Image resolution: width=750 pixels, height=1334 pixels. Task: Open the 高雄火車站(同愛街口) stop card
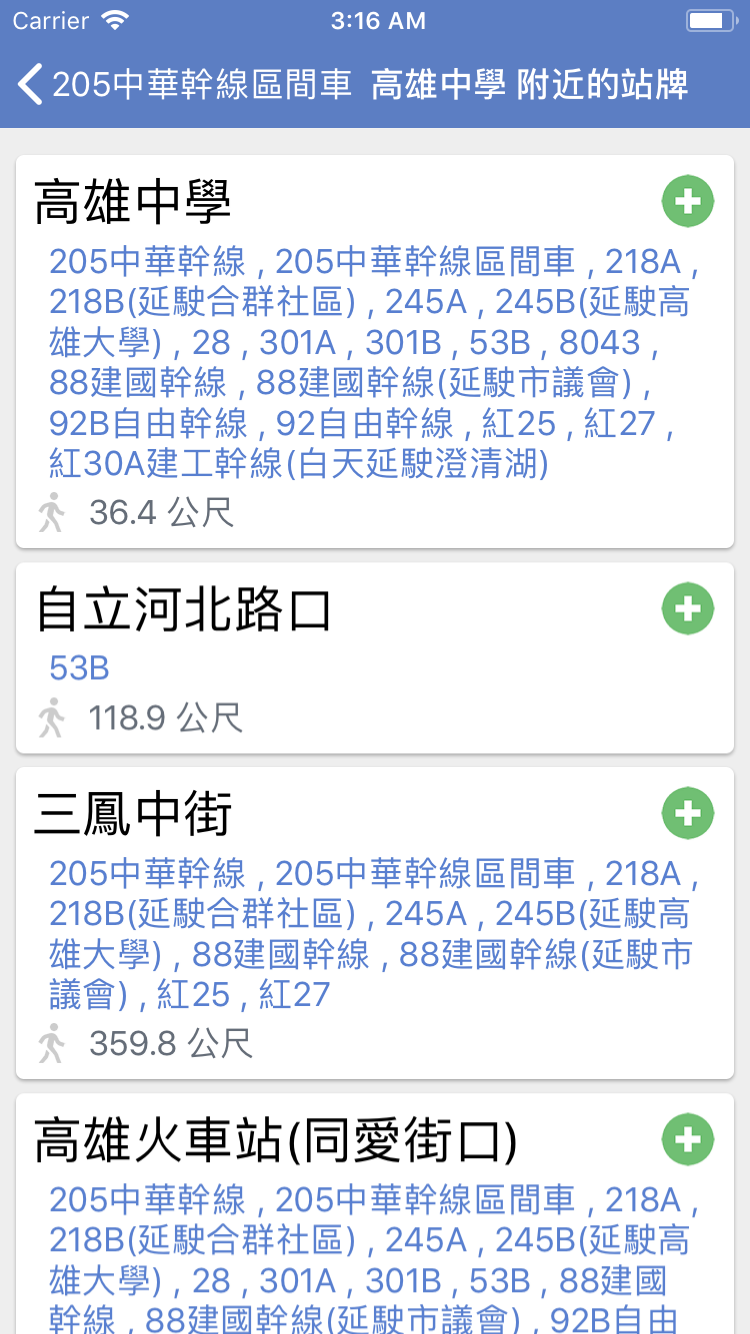coord(375,1214)
